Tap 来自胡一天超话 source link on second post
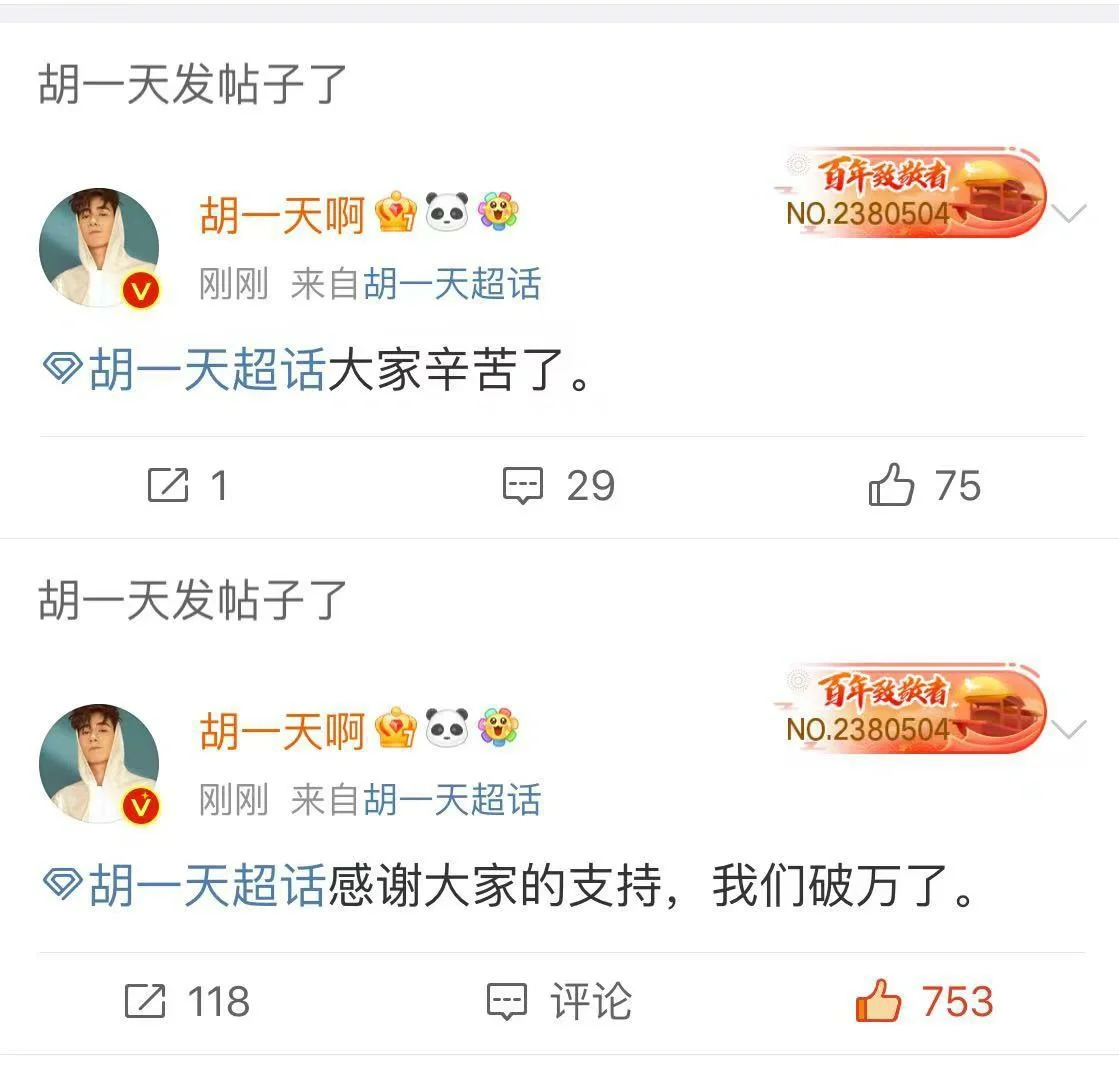This screenshot has height=1073, width=1119. pos(451,801)
